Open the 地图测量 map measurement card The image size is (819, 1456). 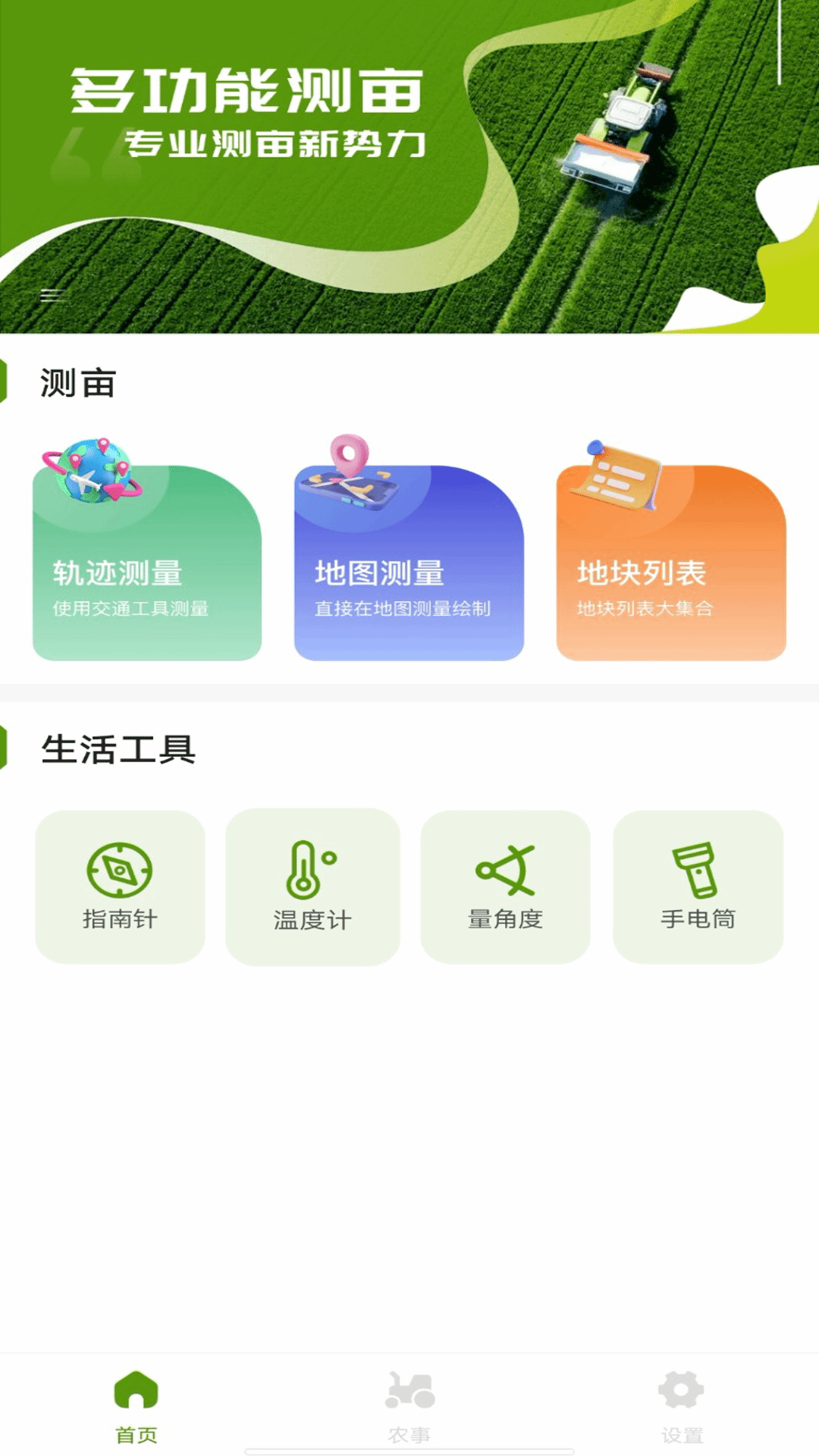coord(409,563)
